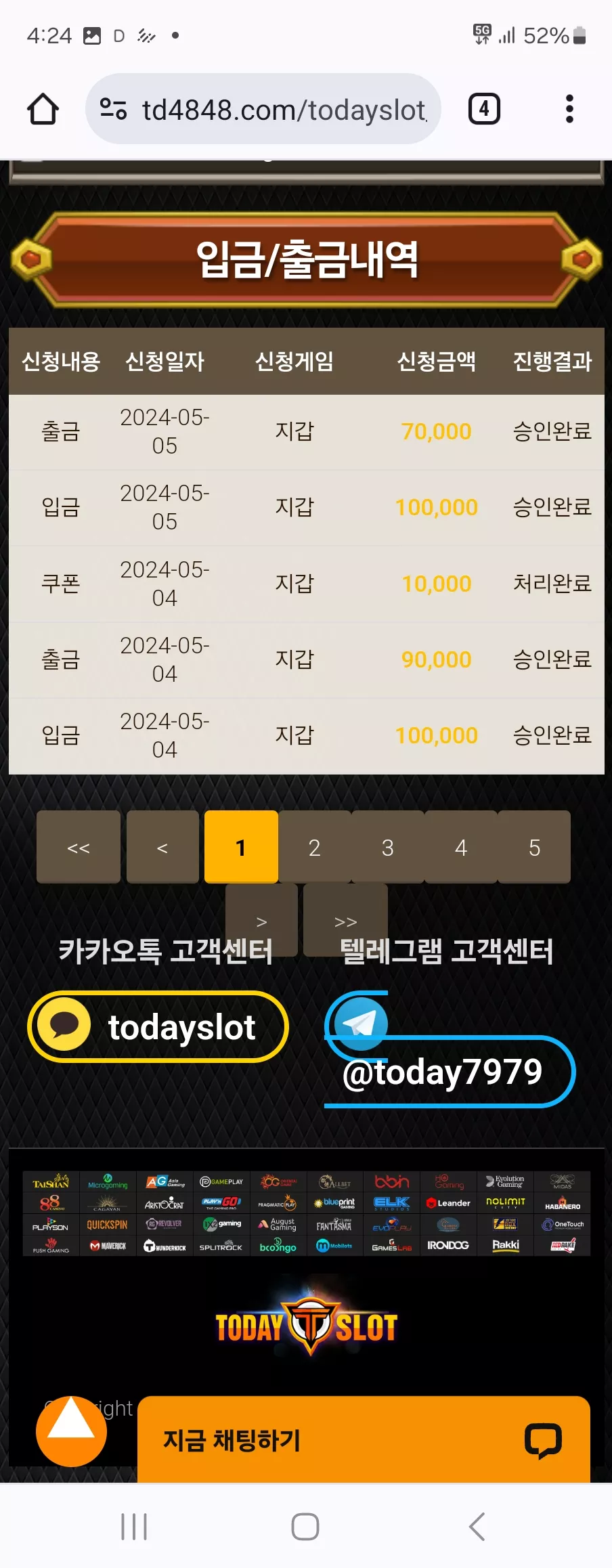The width and height of the screenshot is (612, 1568).
Task: Go to page 3 of the history
Action: [x=388, y=847]
